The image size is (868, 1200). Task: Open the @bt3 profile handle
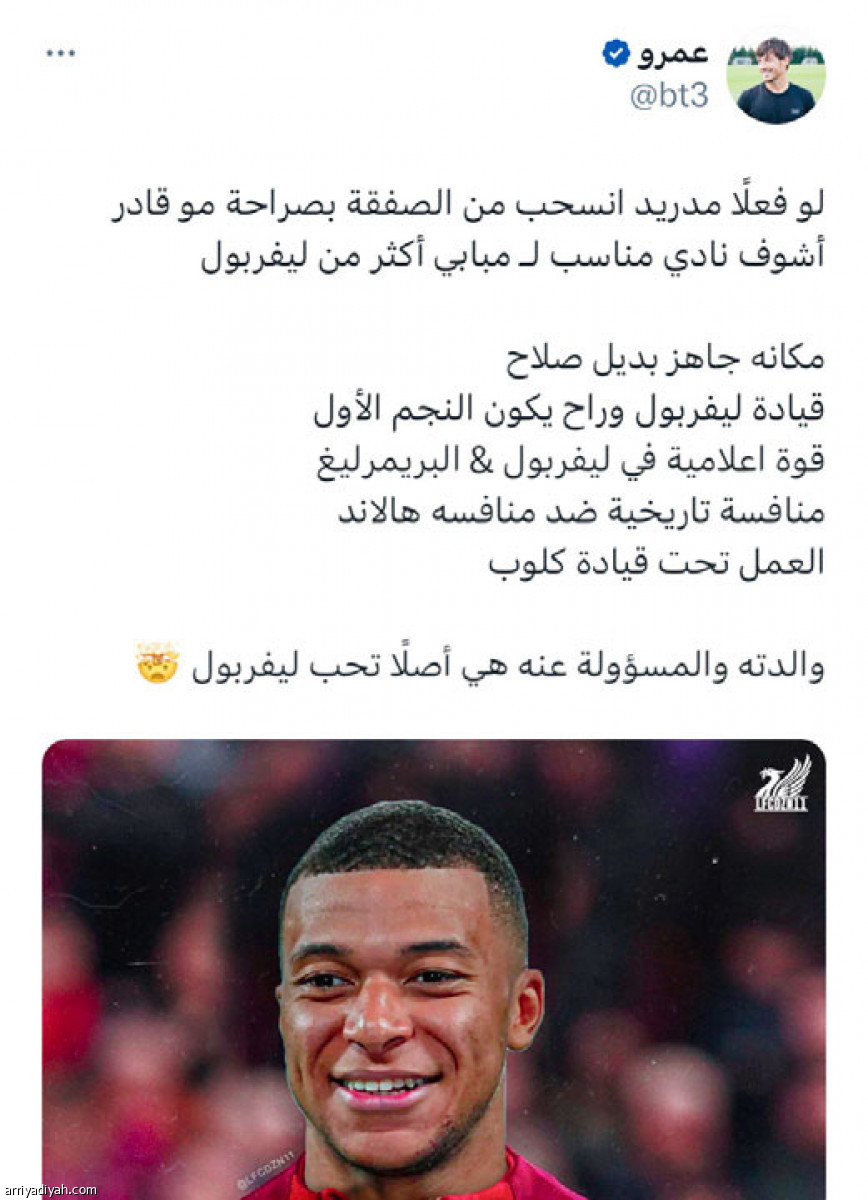(x=669, y=97)
